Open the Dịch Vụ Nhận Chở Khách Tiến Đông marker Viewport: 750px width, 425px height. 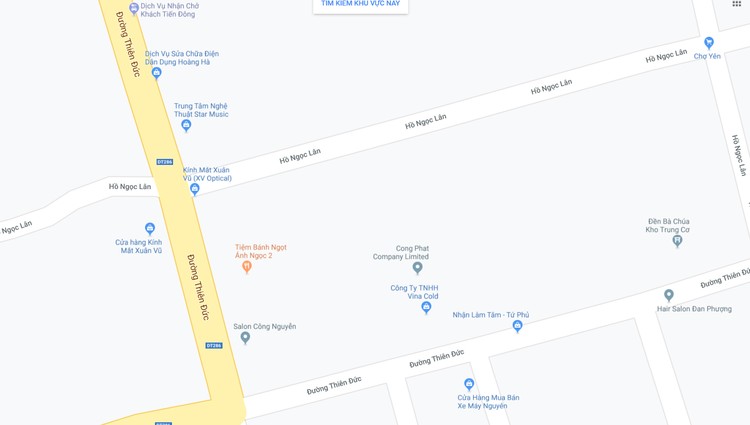[134, 8]
